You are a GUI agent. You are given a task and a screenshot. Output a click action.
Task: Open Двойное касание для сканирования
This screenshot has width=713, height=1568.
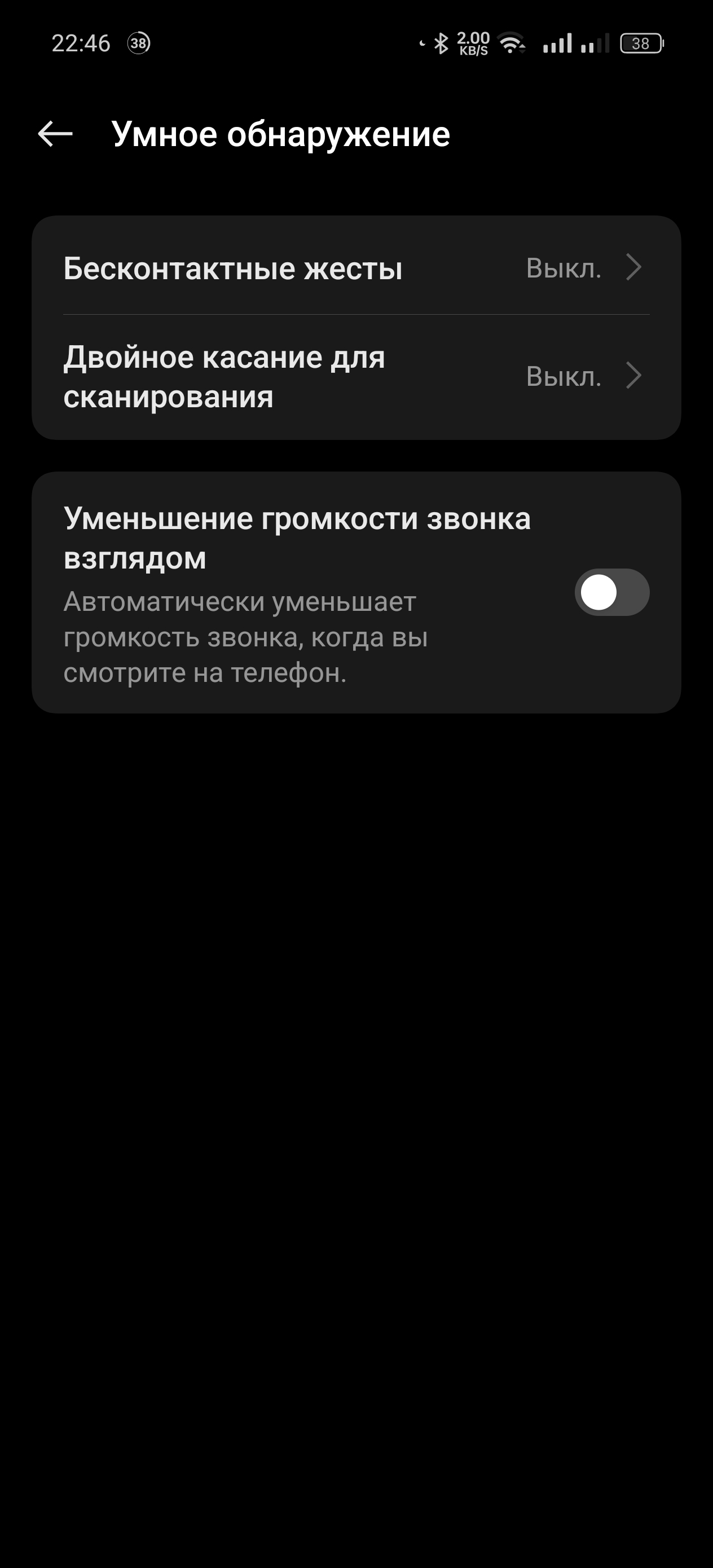[355, 376]
